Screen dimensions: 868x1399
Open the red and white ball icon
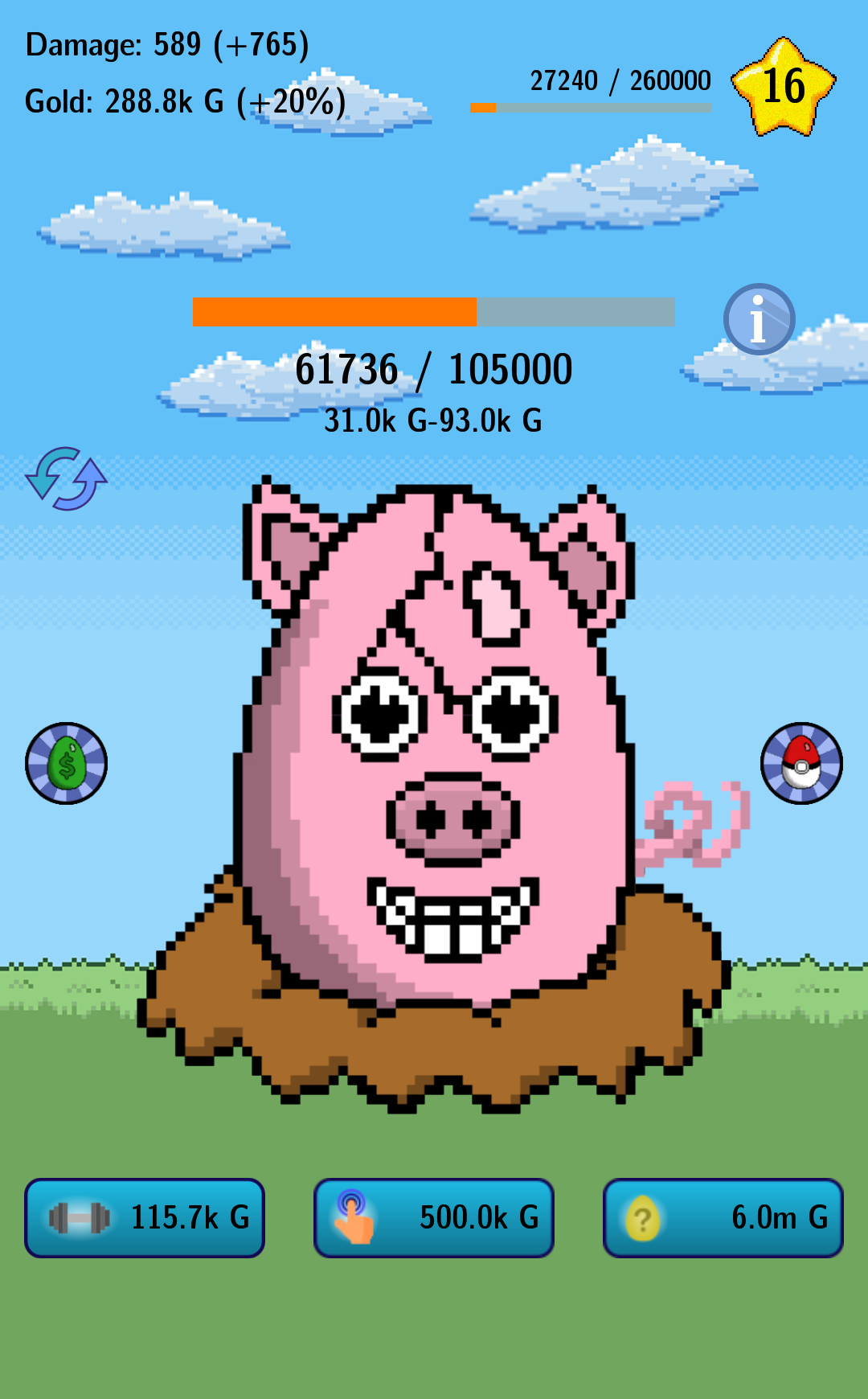tap(801, 763)
